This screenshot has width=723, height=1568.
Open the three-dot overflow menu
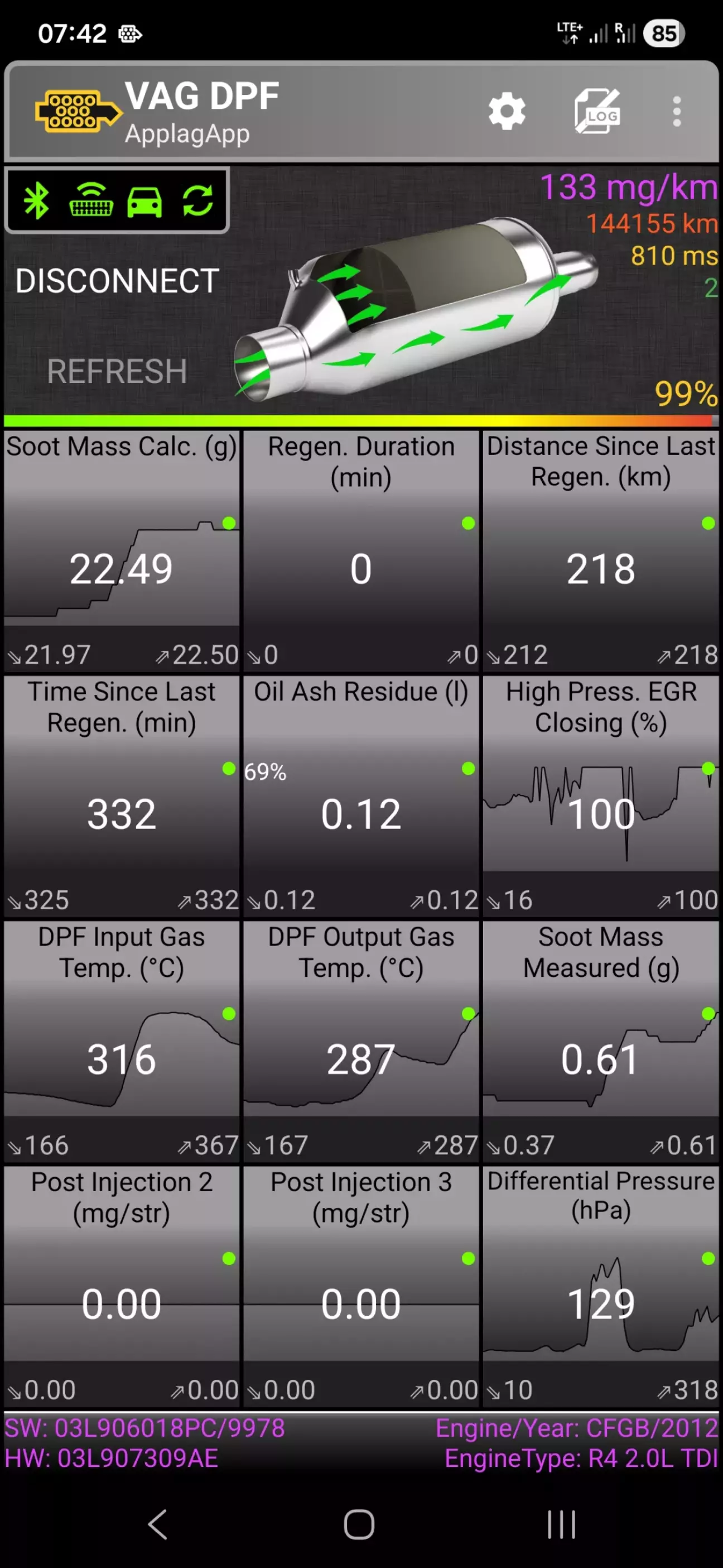click(x=676, y=112)
